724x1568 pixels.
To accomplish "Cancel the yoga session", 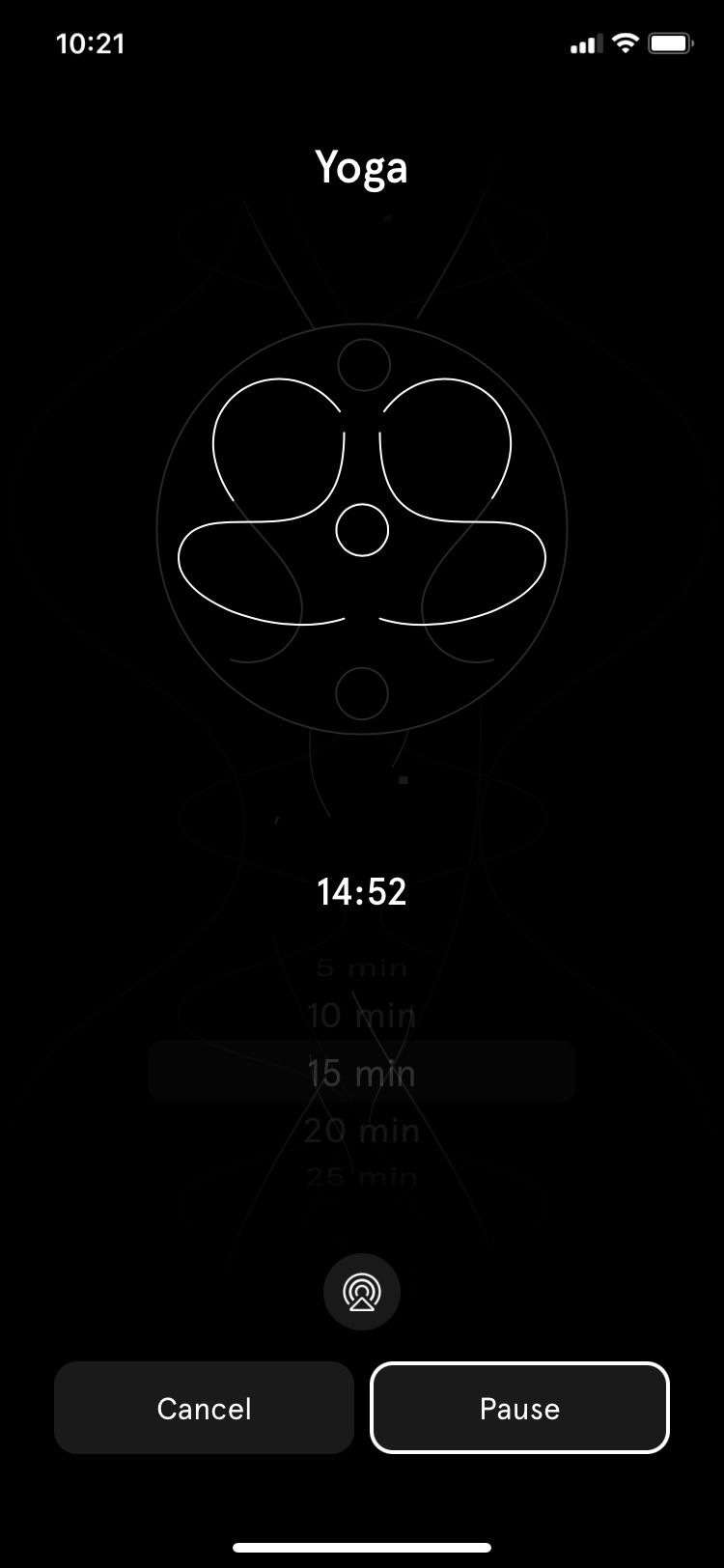I will coord(204,1408).
